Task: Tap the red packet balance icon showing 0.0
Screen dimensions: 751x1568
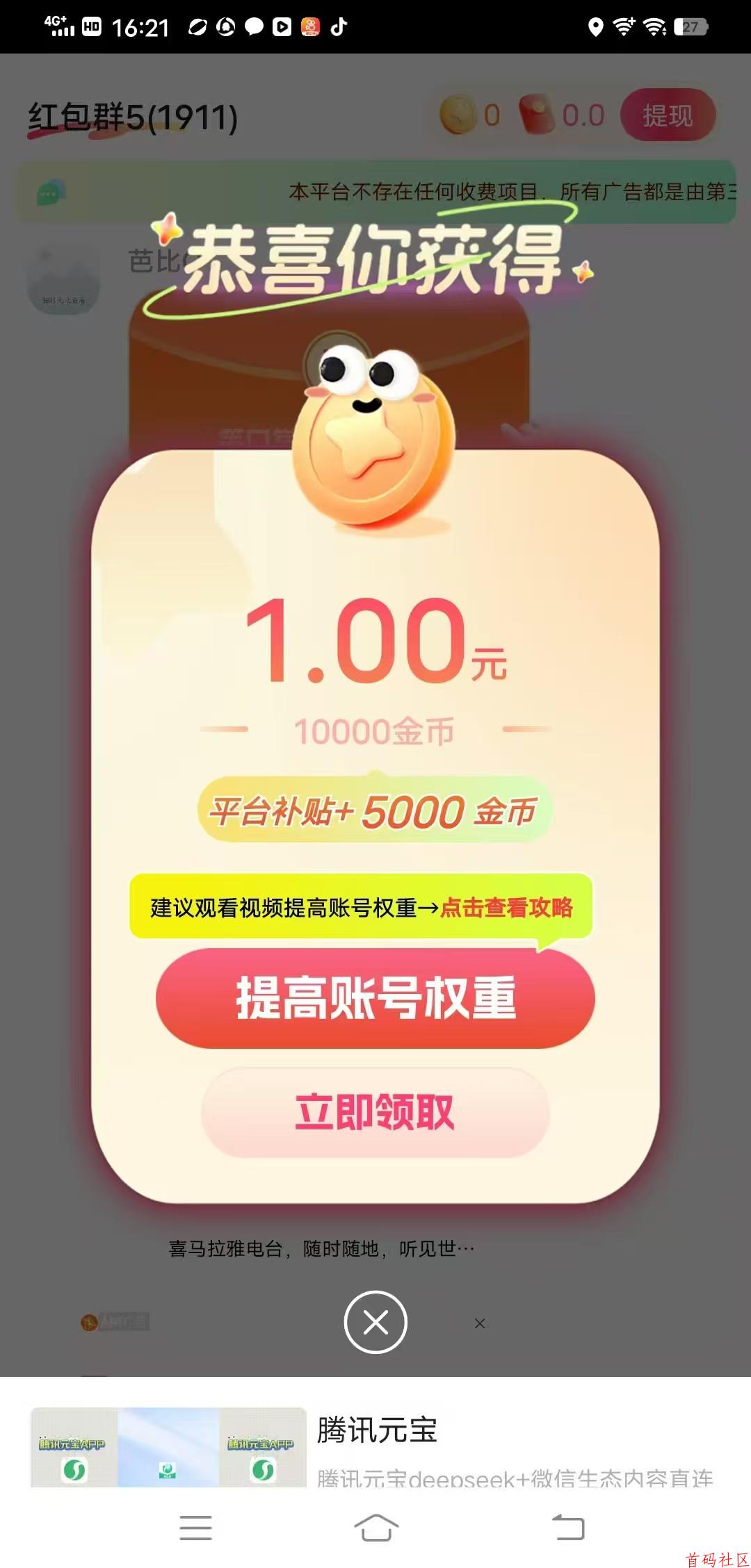Action: 537,115
